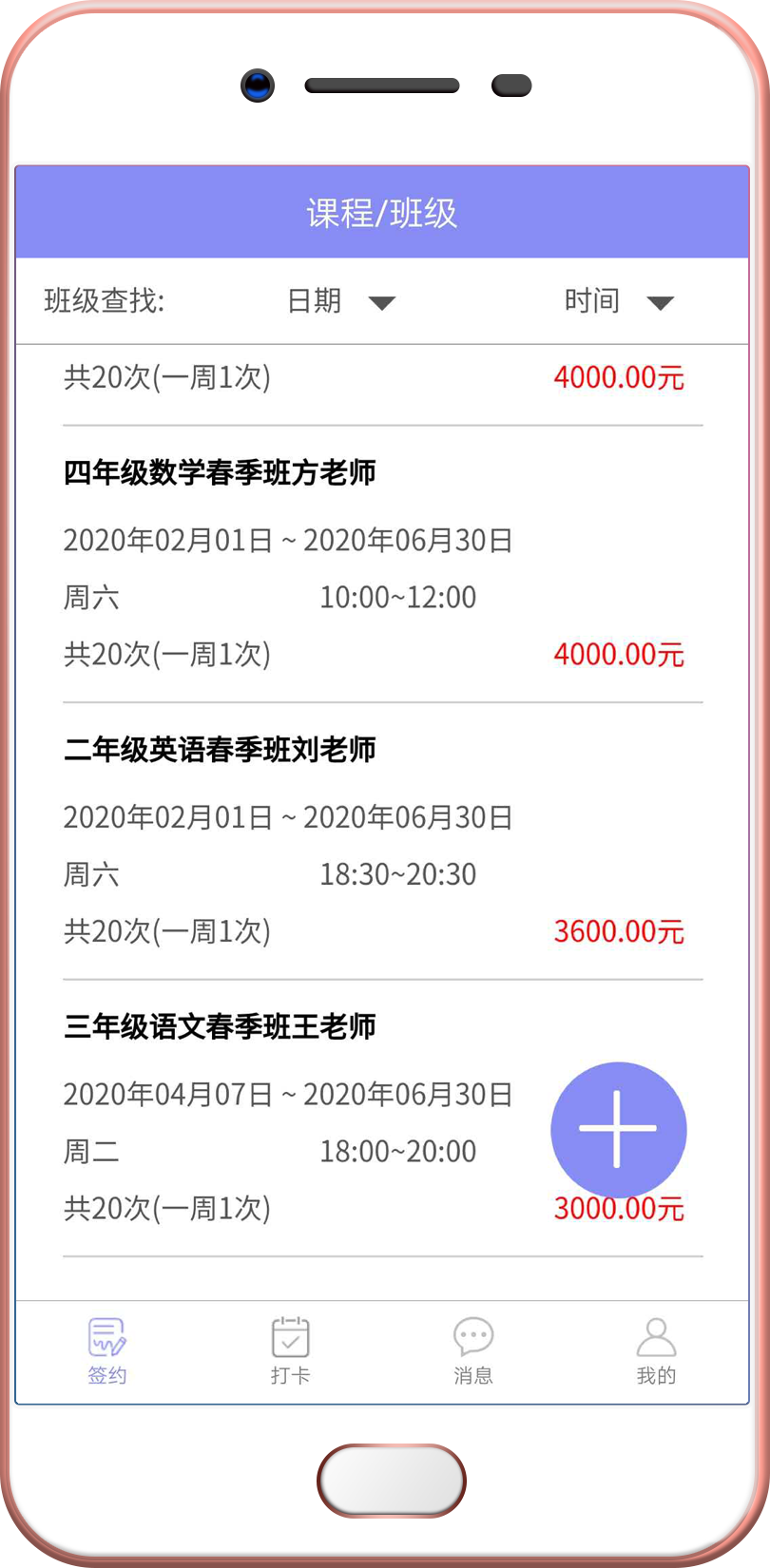770x1568 pixels.
Task: Open the 四年级数学春季班方老师 class
Action: pyautogui.click(x=220, y=472)
